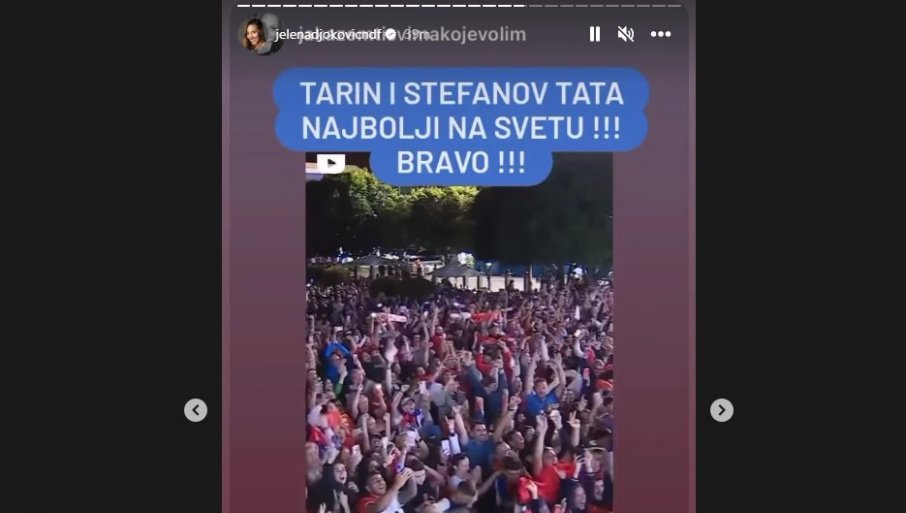Screen dimensions: 906x513
Task: Open jelenadjokovicndf profile from avatar
Action: [254, 34]
